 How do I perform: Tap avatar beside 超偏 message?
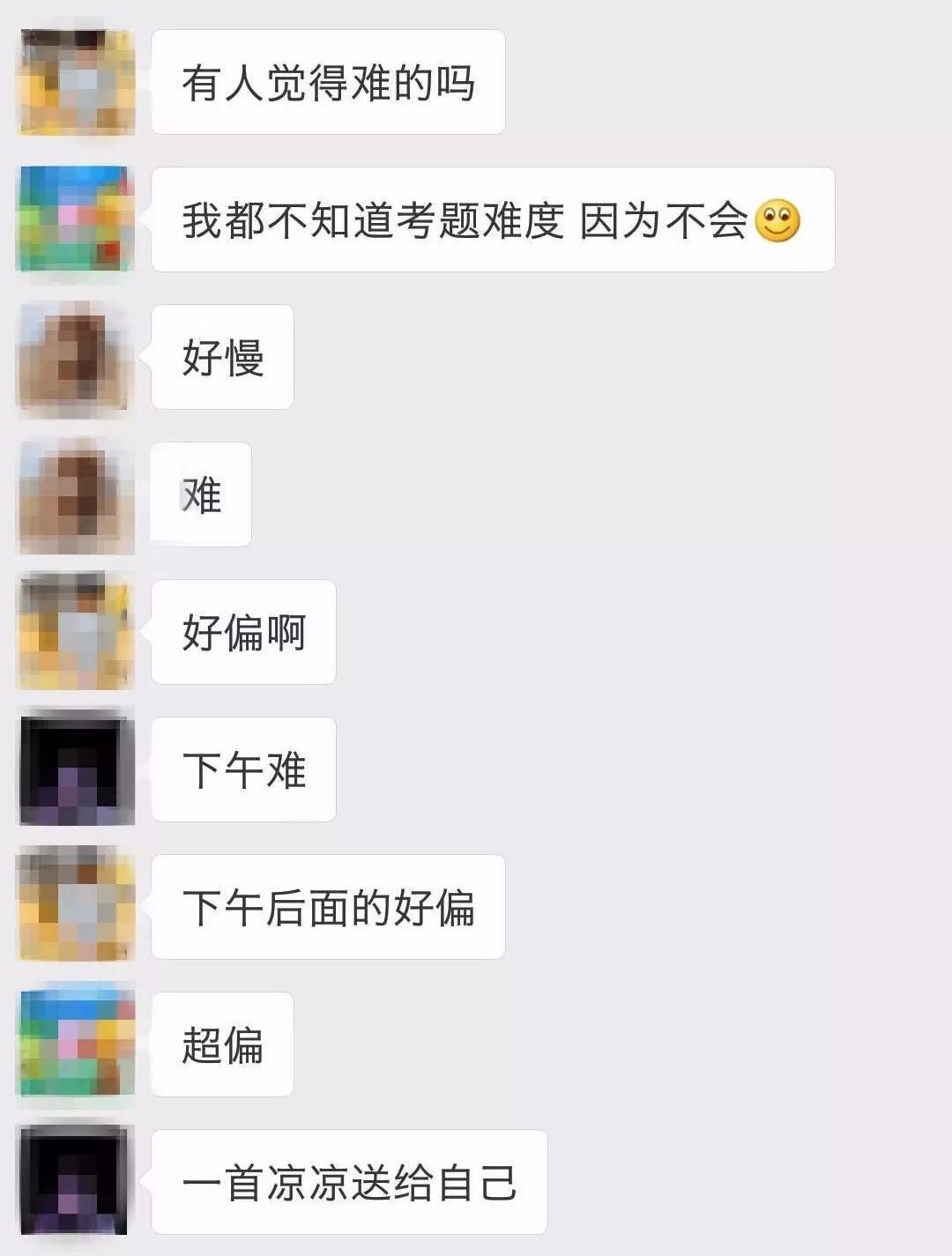coord(77,1044)
